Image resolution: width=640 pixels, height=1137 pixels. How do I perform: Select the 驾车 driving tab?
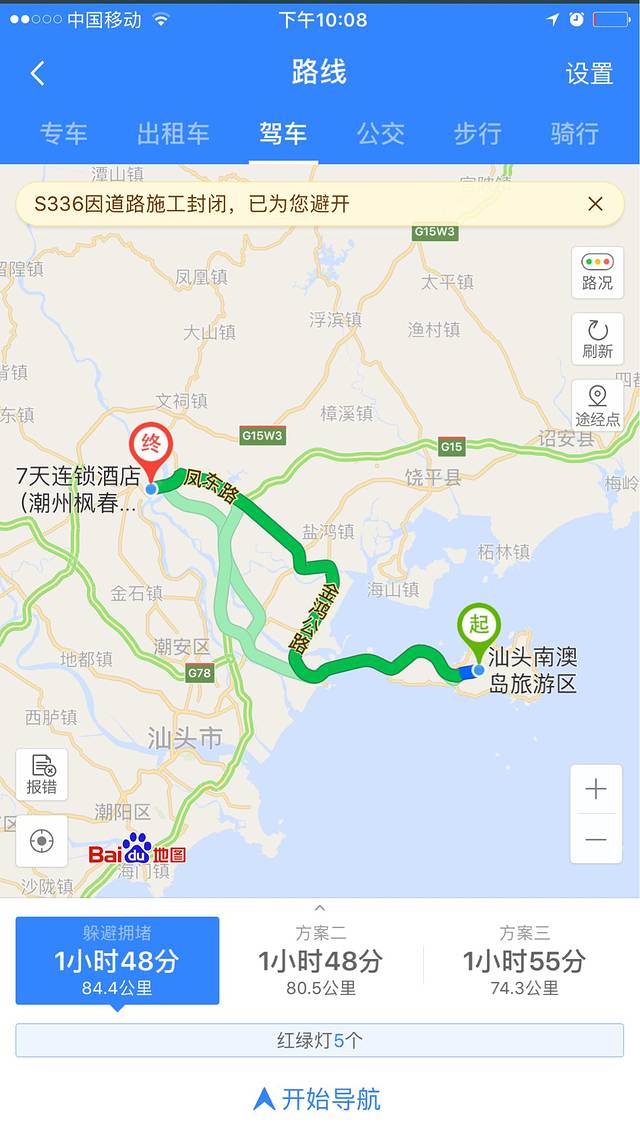(283, 134)
